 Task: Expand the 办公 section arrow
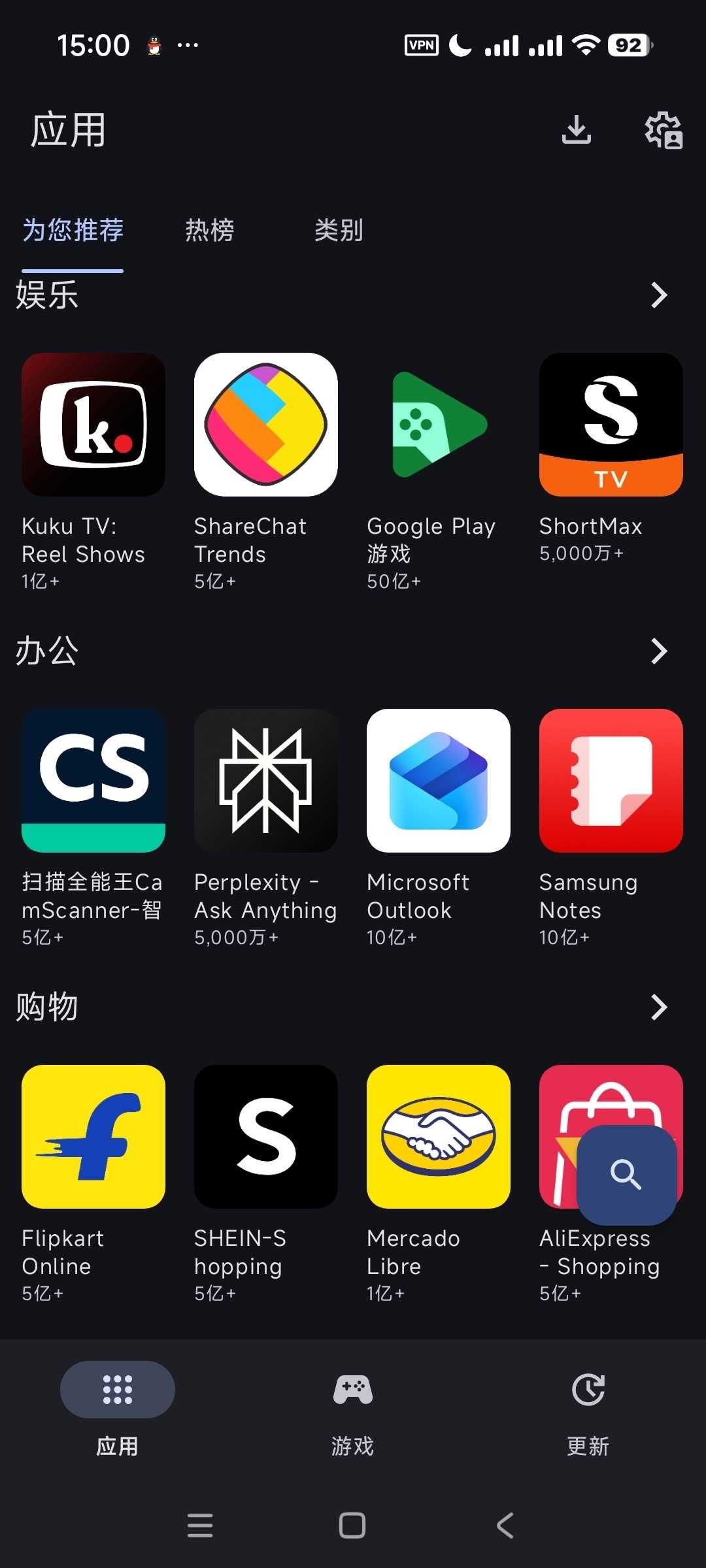(x=659, y=651)
